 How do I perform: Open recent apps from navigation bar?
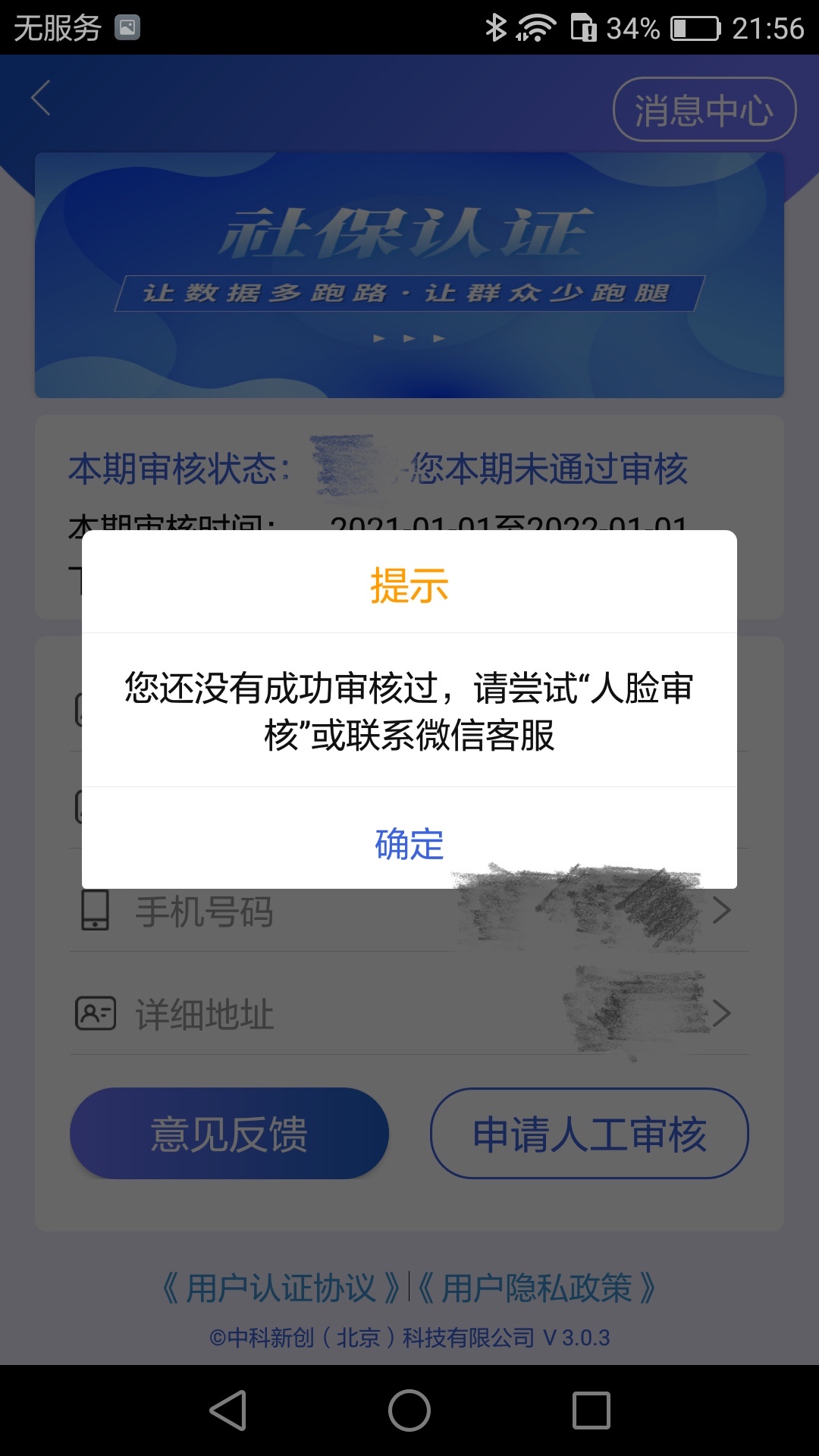(x=591, y=1410)
